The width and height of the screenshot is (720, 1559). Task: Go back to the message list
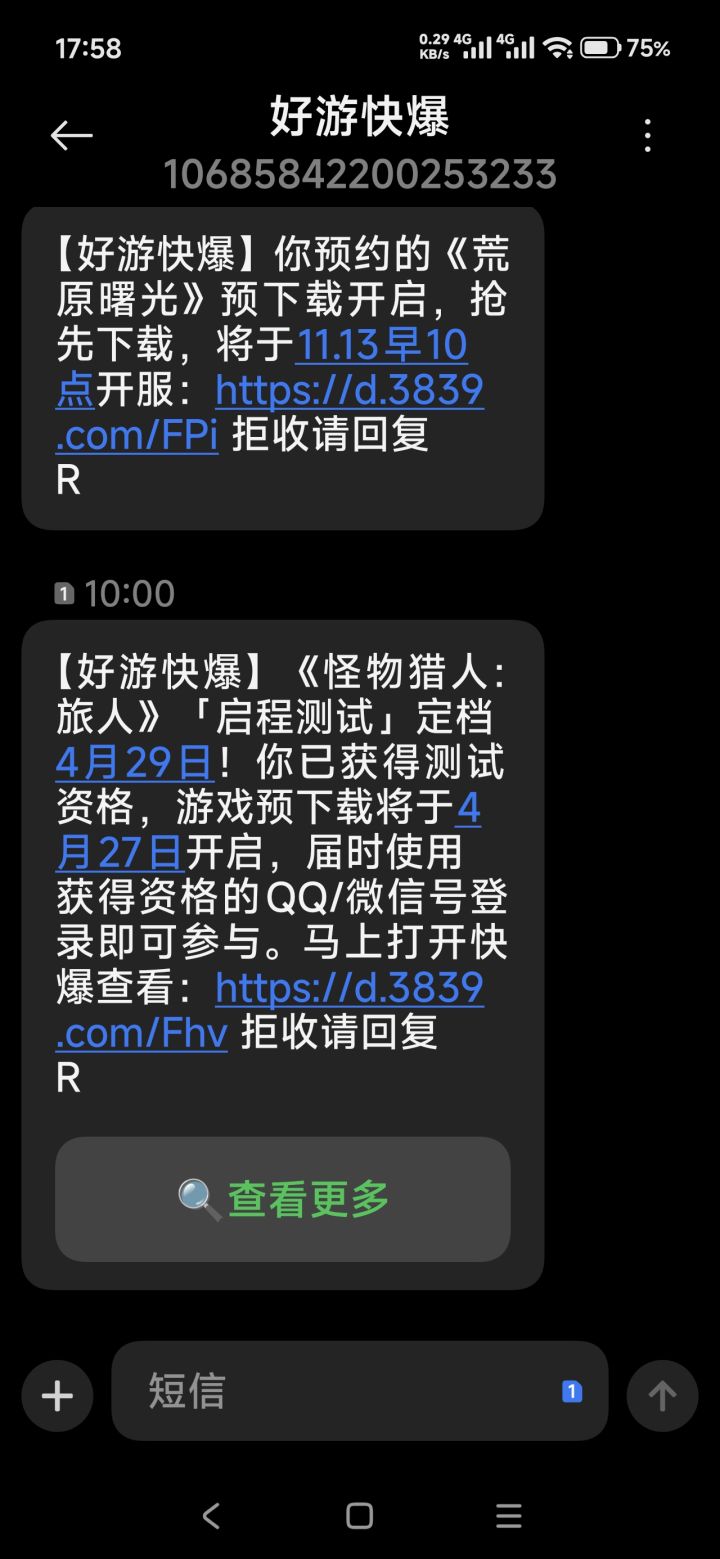tap(71, 136)
